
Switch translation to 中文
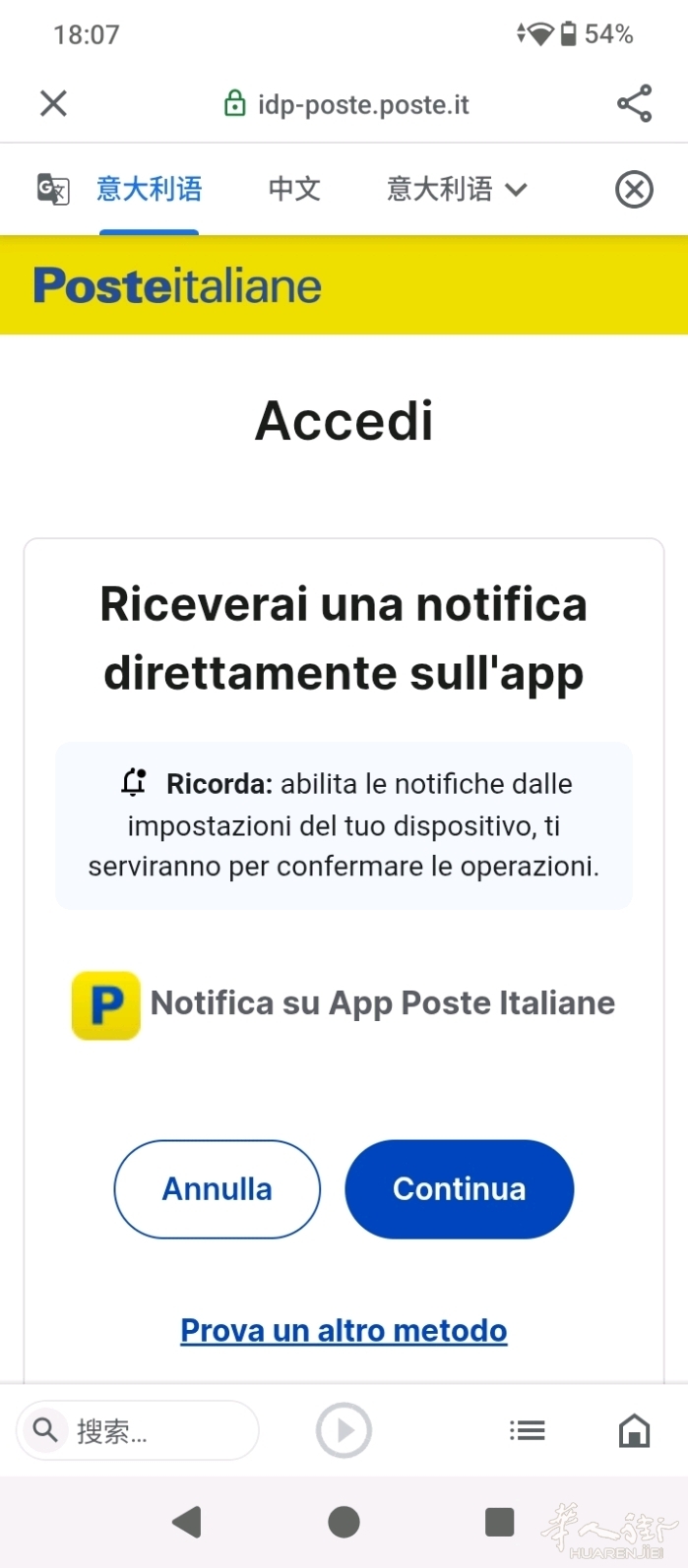coord(294,189)
